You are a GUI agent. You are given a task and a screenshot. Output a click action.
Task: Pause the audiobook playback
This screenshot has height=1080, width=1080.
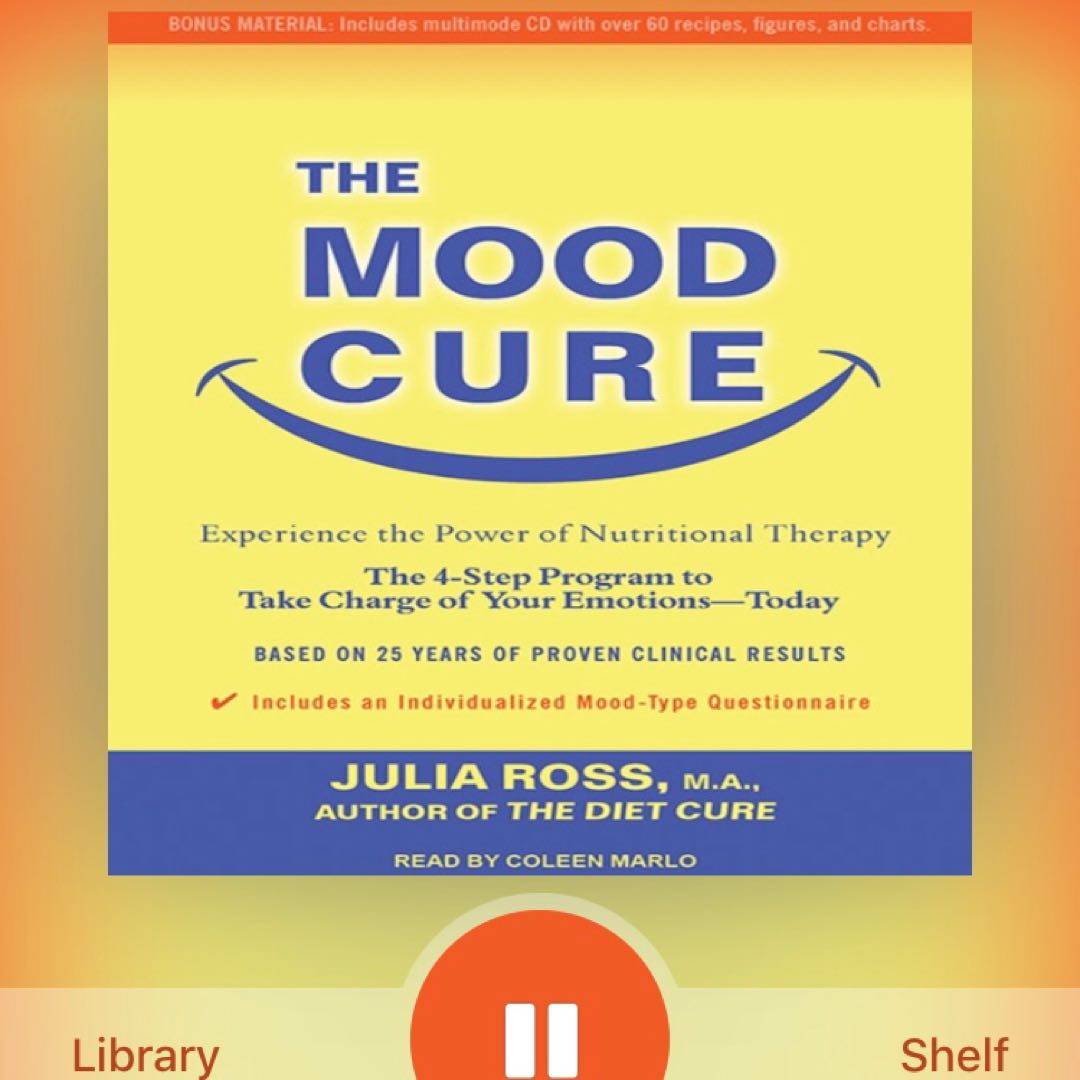[540, 1030]
